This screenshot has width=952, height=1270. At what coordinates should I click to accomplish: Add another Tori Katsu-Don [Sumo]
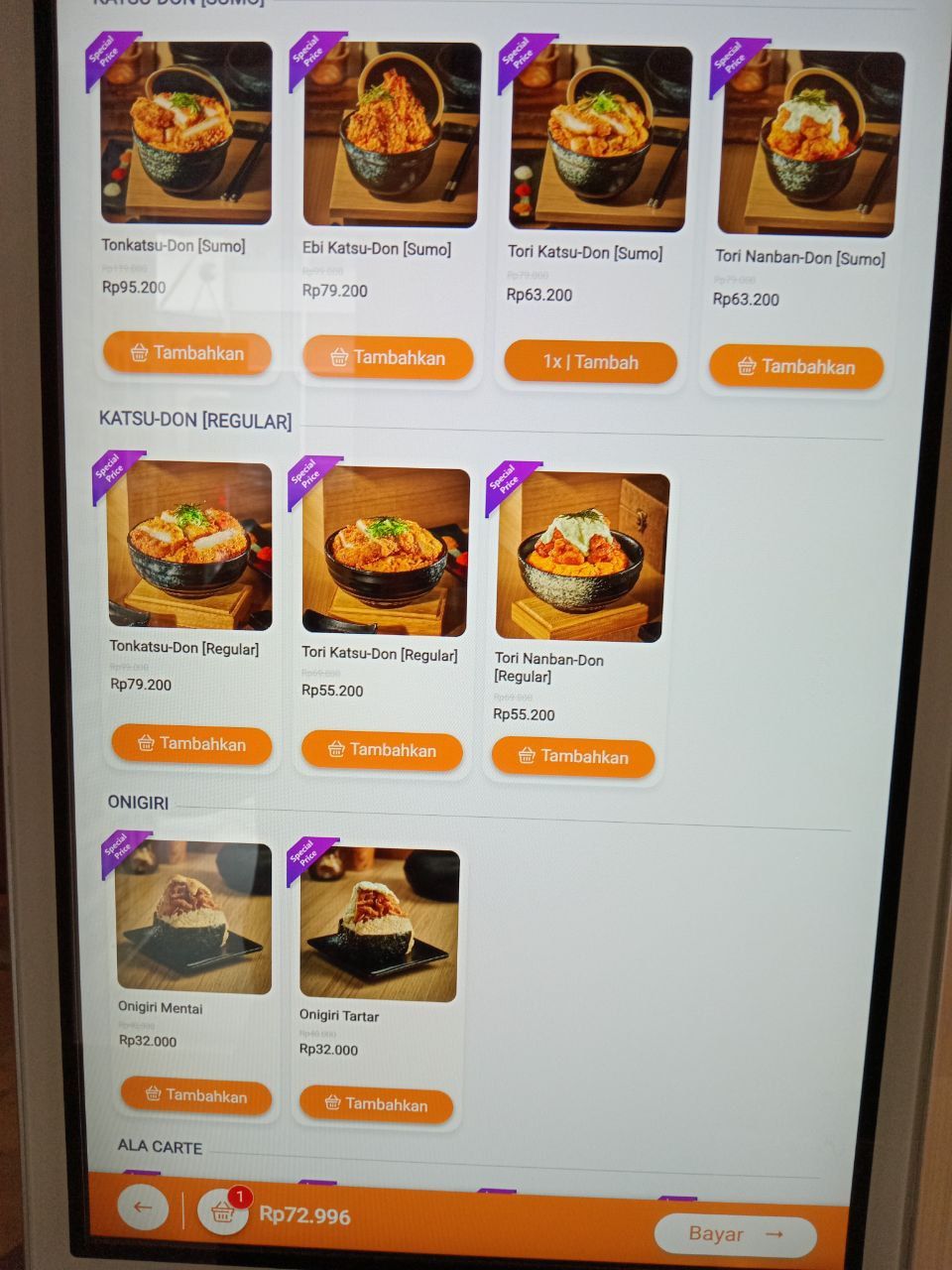tap(590, 362)
